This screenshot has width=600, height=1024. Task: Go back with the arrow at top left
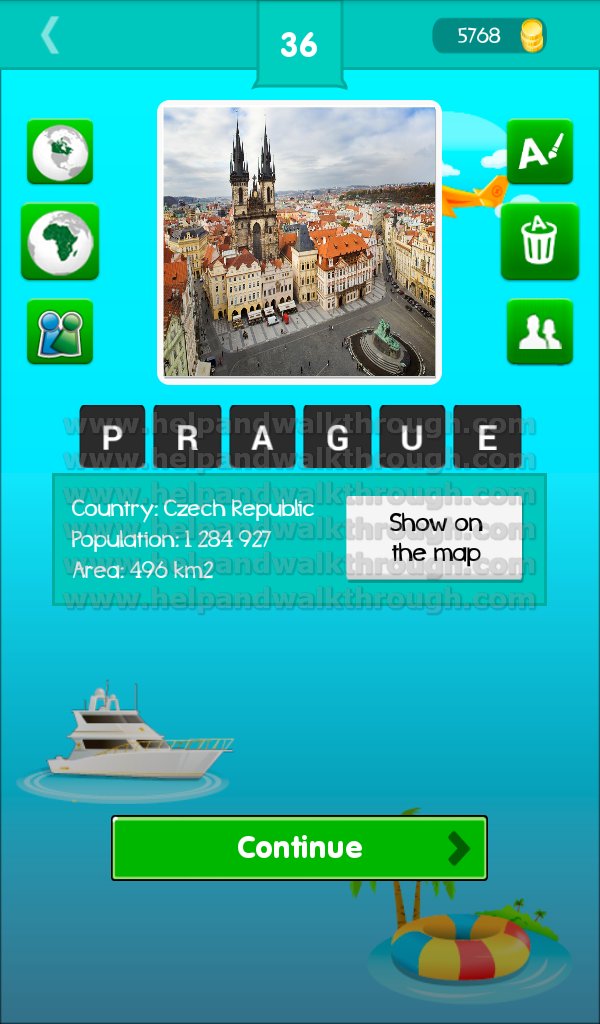tap(50, 35)
